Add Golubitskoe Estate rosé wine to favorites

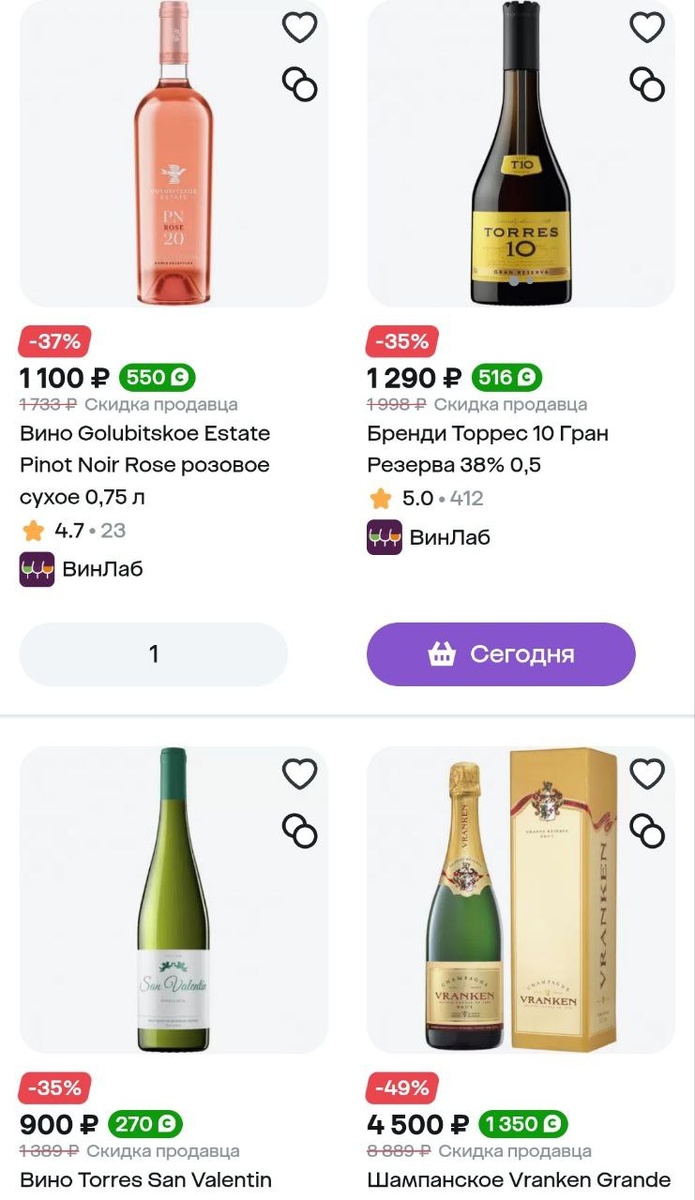pyautogui.click(x=300, y=27)
